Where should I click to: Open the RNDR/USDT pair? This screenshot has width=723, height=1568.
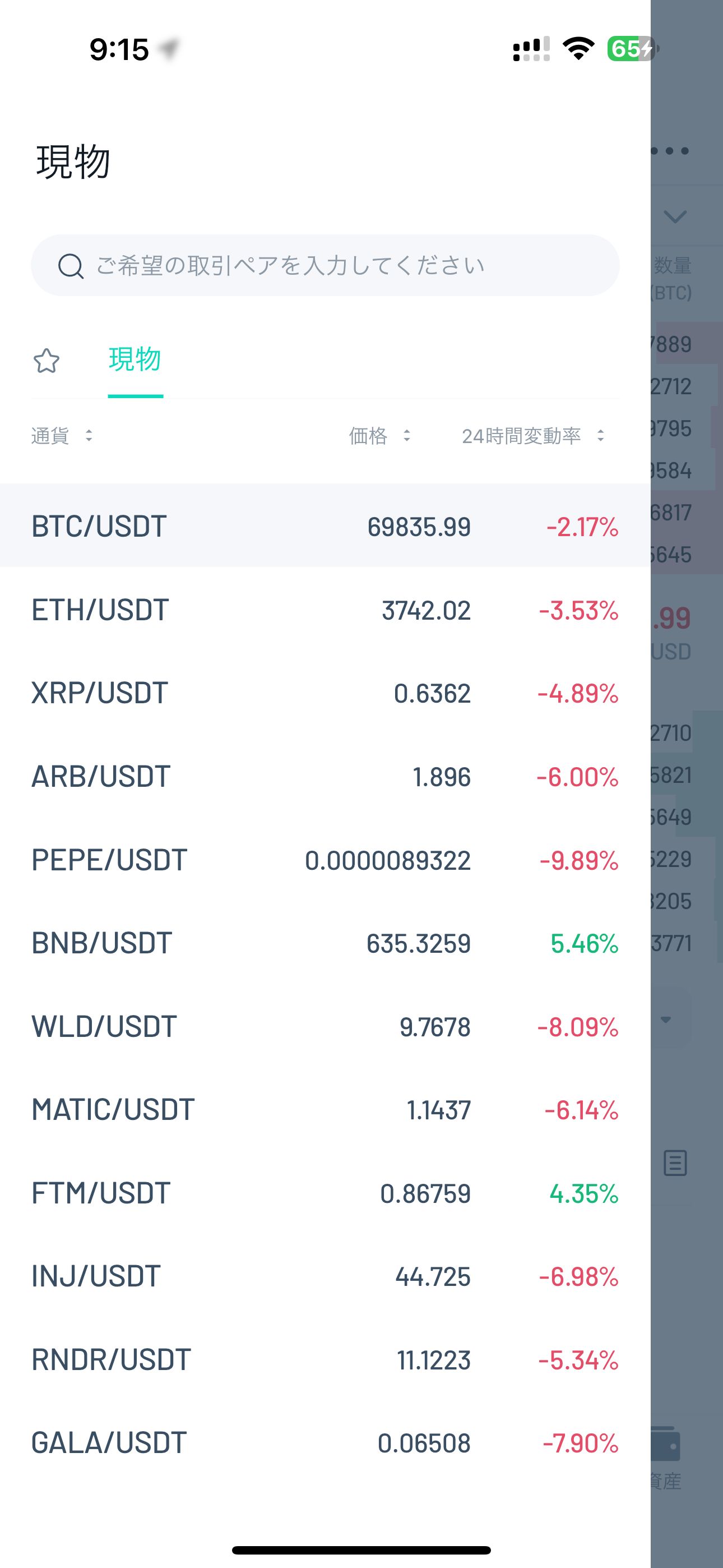(x=325, y=1360)
